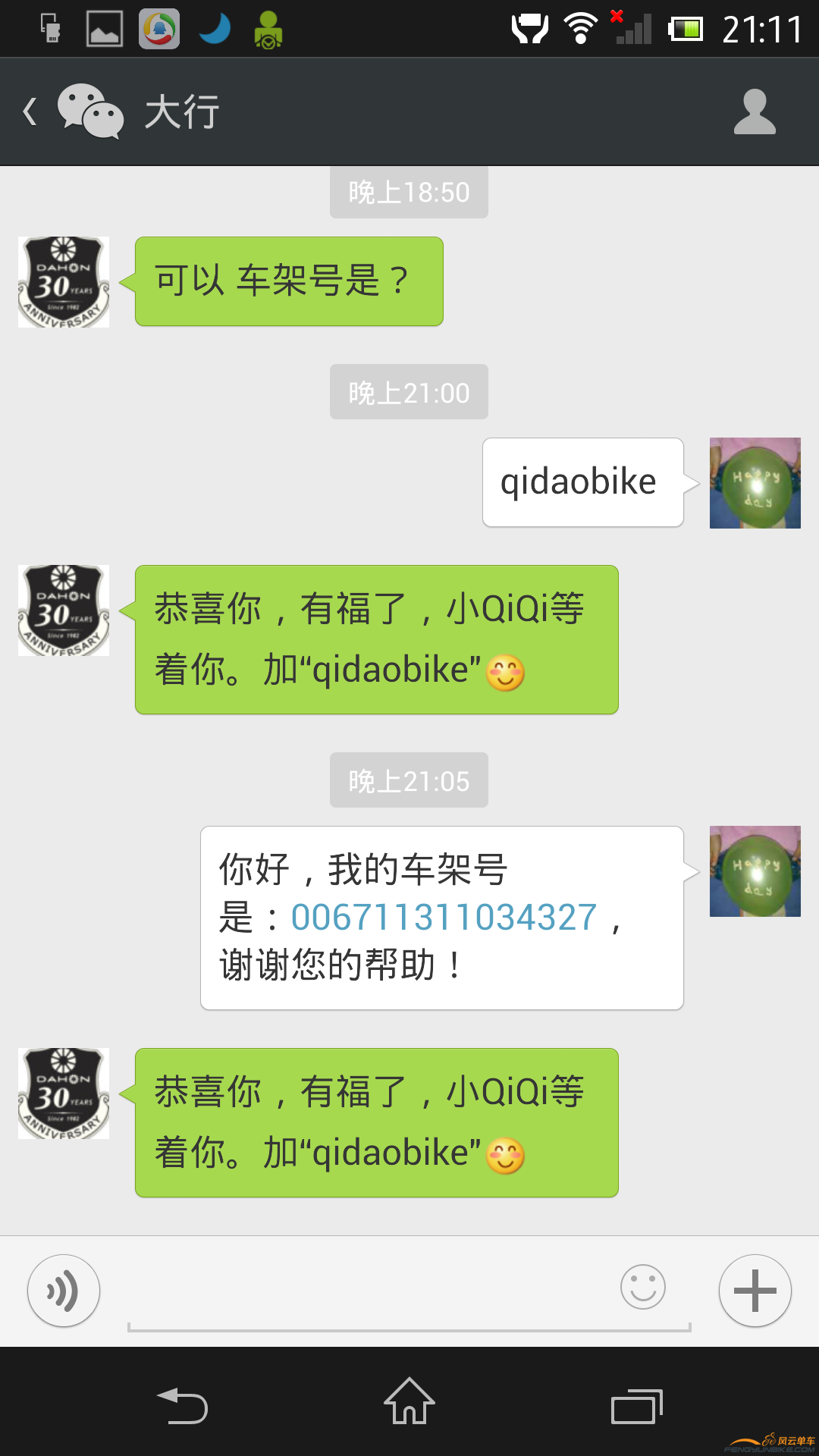This screenshot has width=819, height=1456.
Task: Open the Dahon avatar beside 可以 车架号是
Action: point(64,282)
